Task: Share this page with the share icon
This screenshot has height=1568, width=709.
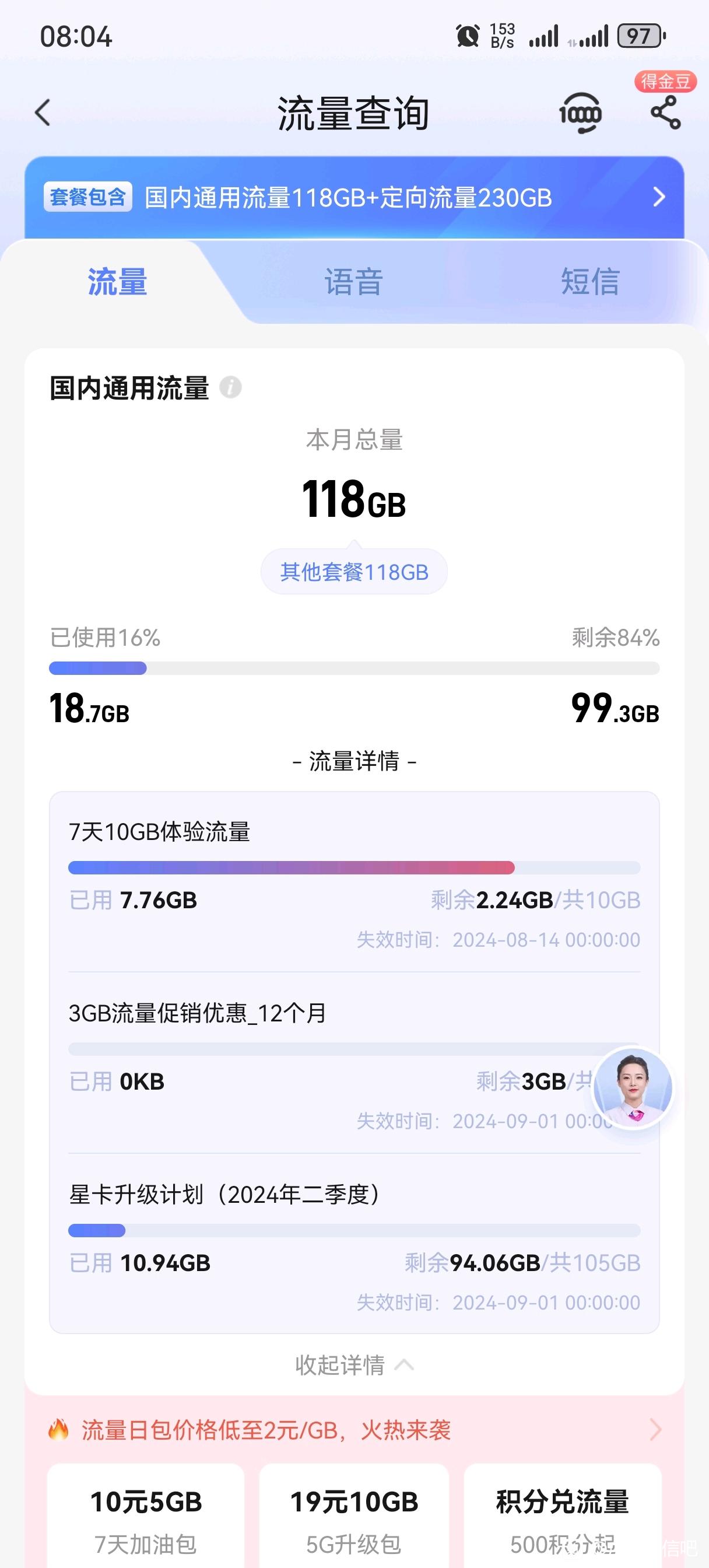Action: click(x=665, y=113)
